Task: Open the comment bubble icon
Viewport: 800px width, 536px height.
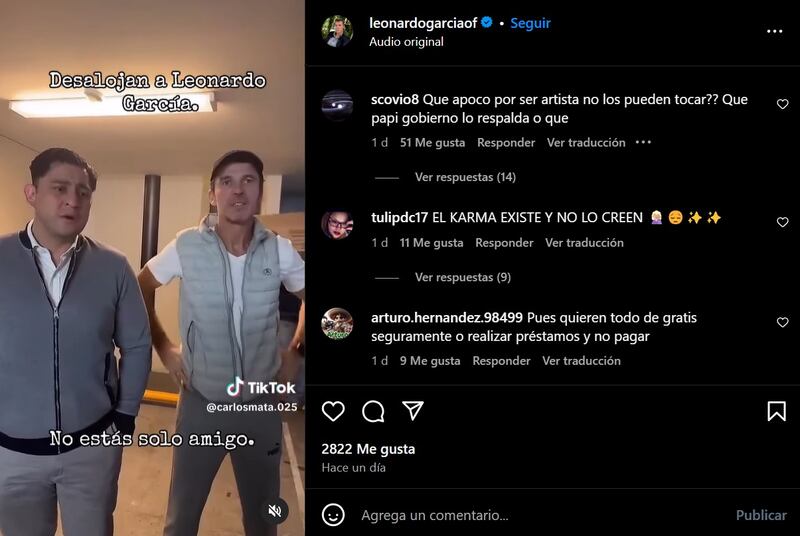Action: [x=373, y=411]
